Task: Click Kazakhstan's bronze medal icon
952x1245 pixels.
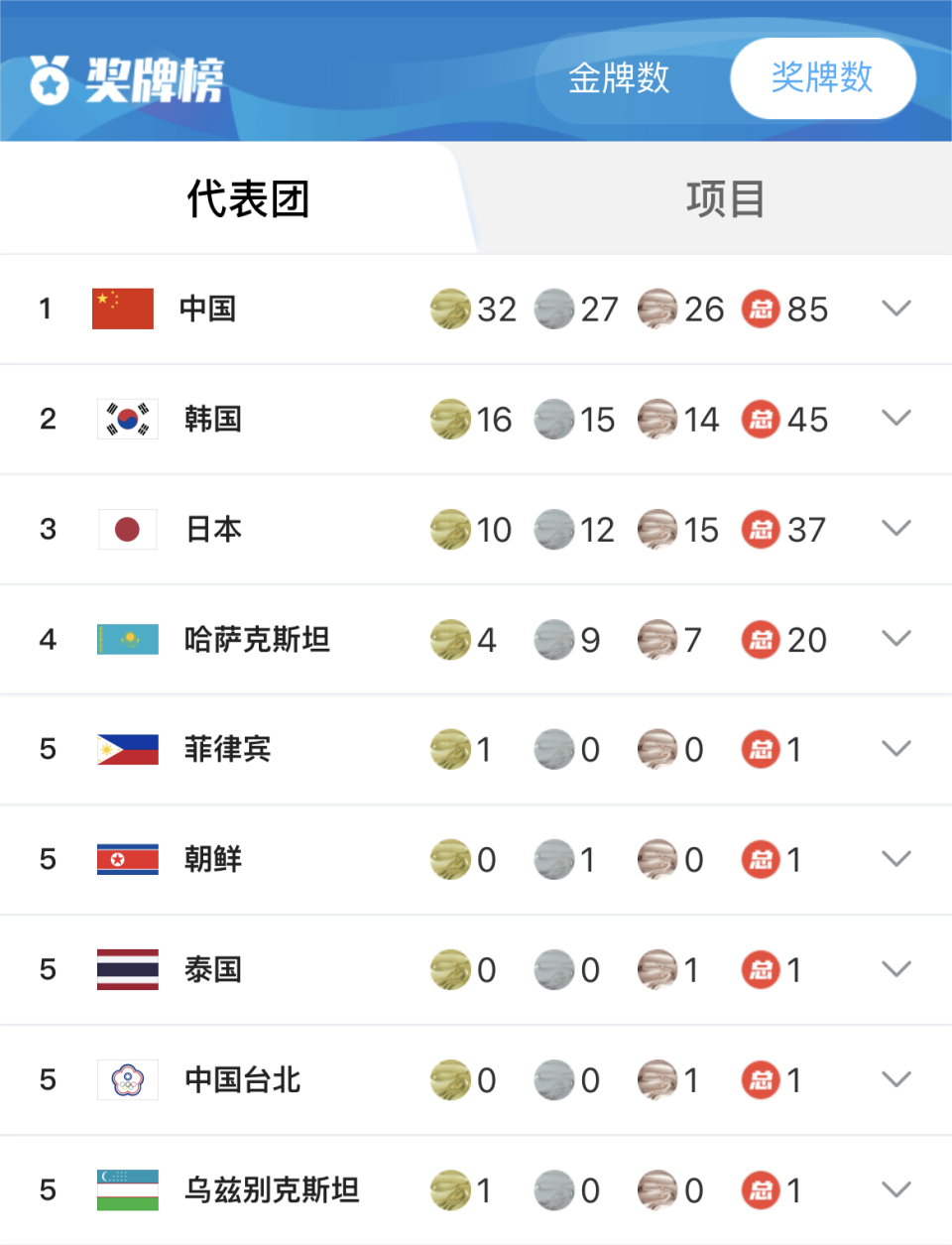Action: [656, 639]
